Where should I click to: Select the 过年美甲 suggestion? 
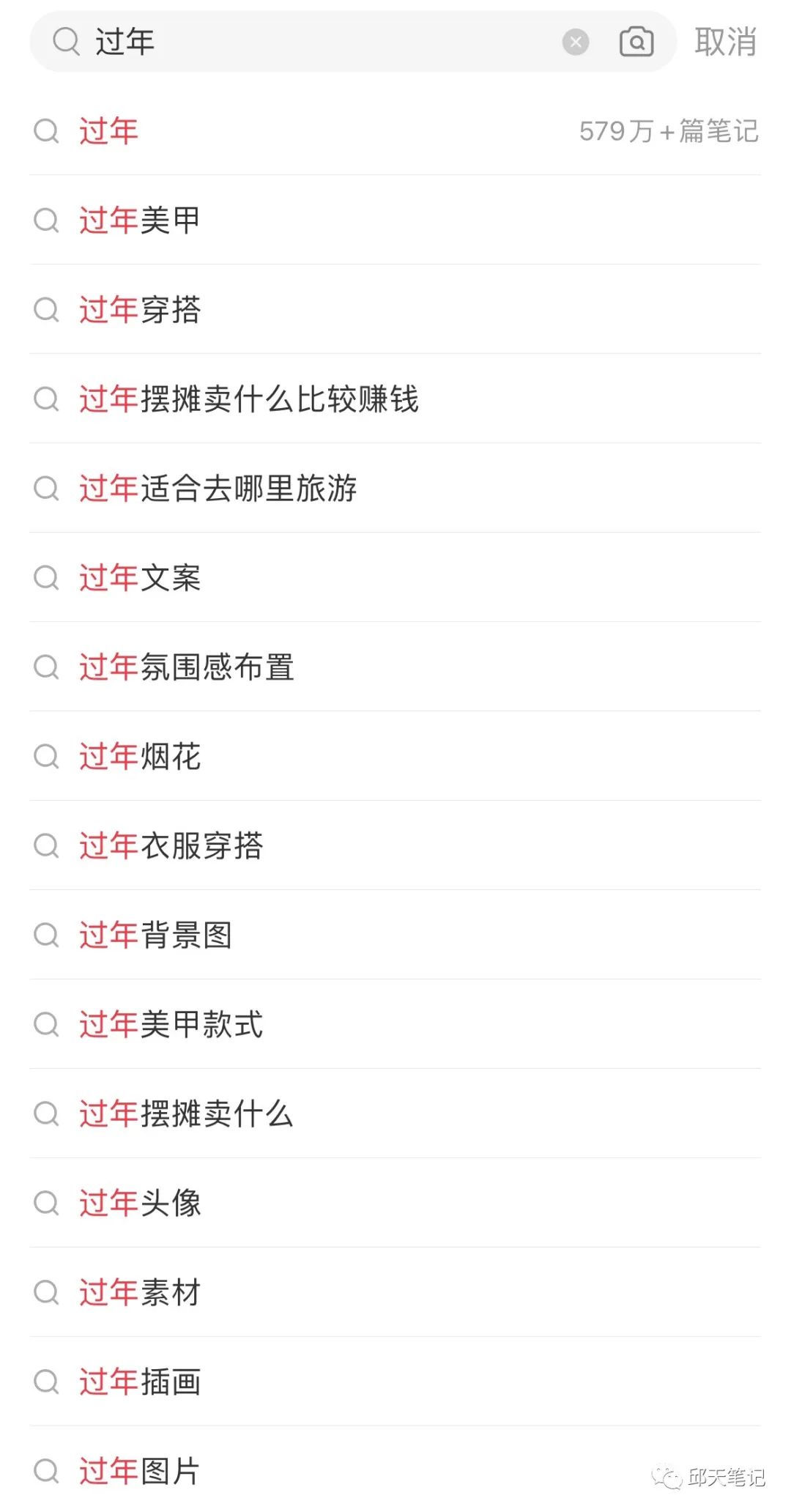click(139, 220)
